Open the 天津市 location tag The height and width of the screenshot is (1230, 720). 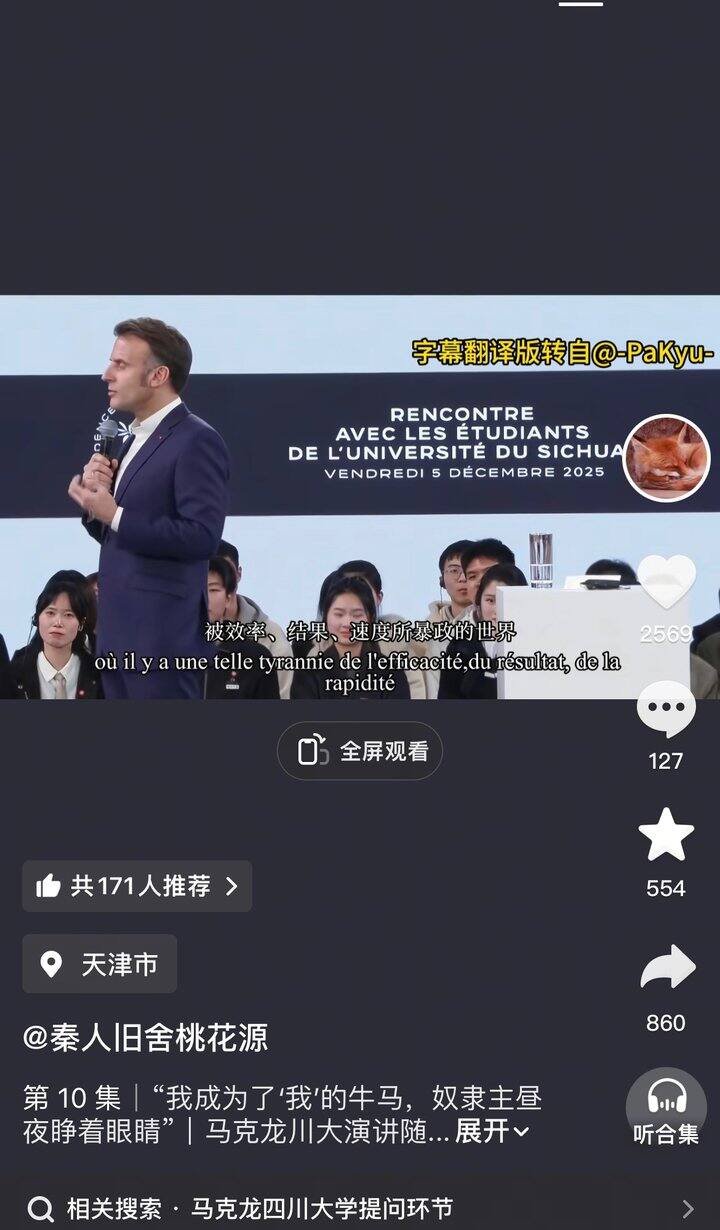(100, 964)
